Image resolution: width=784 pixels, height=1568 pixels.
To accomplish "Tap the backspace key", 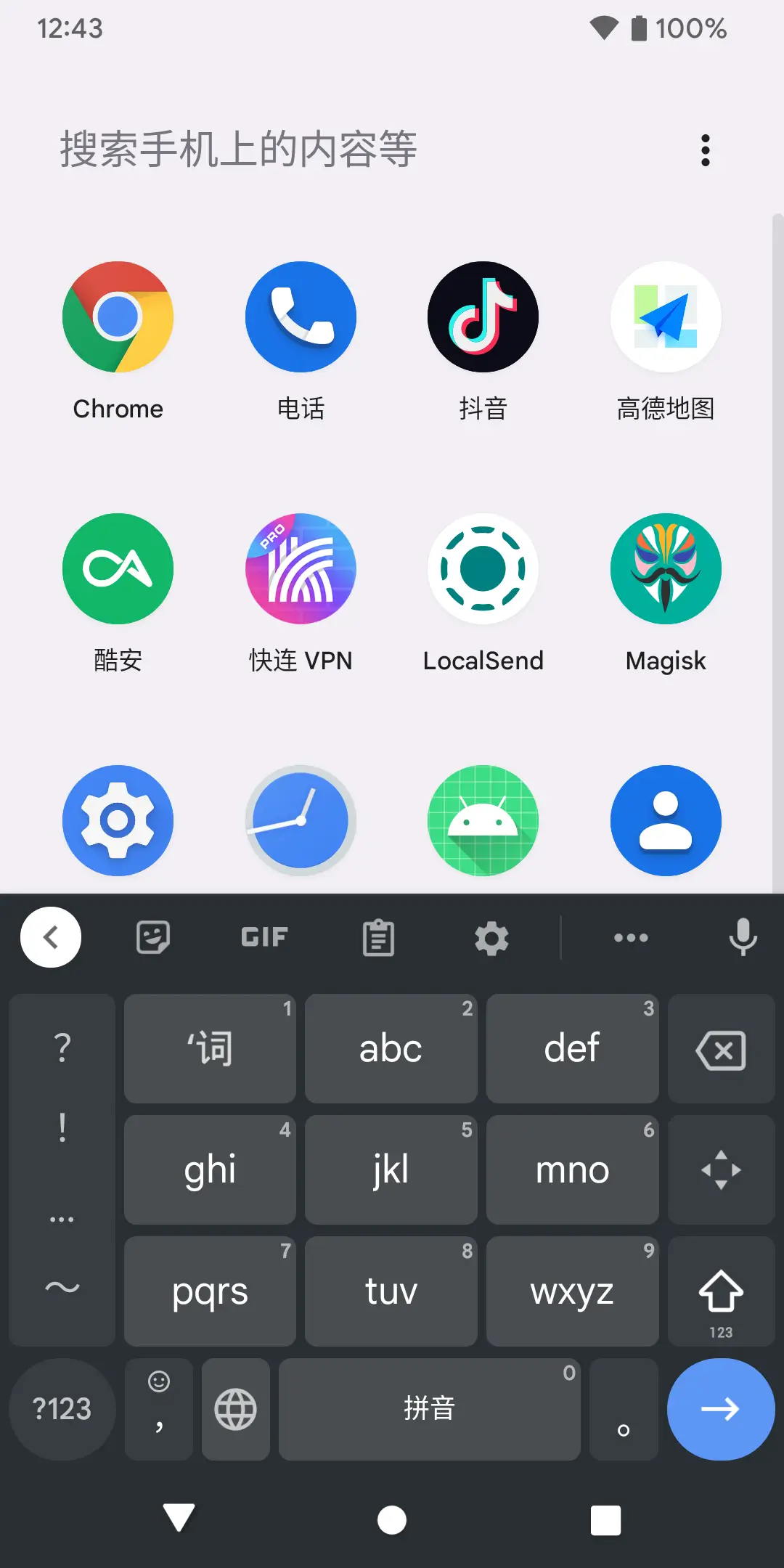I will coord(721,1050).
